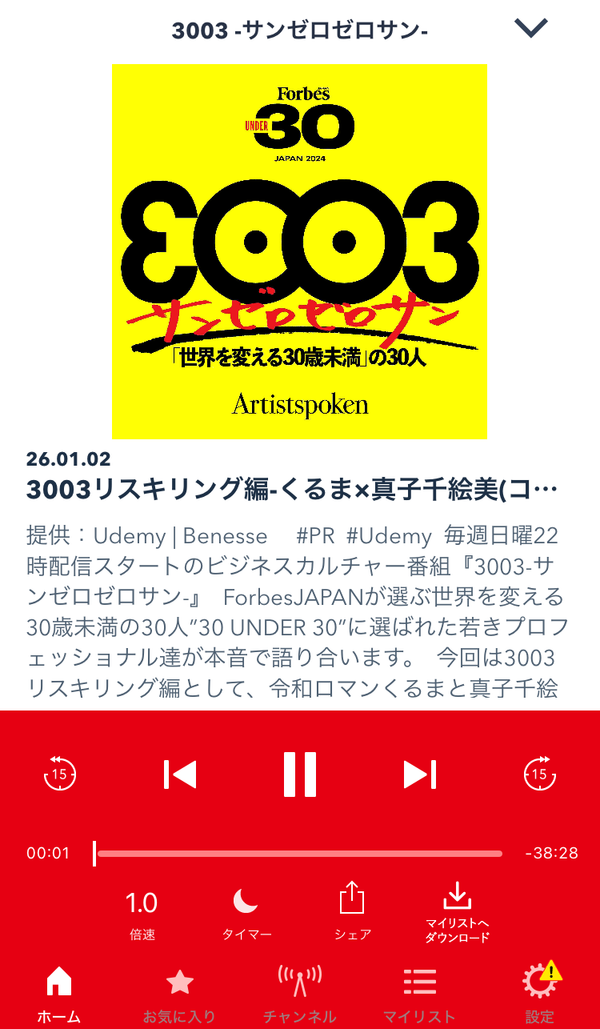The width and height of the screenshot is (600, 1029).
Task: Download the episode to マイリスト
Action: pyautogui.click(x=458, y=912)
